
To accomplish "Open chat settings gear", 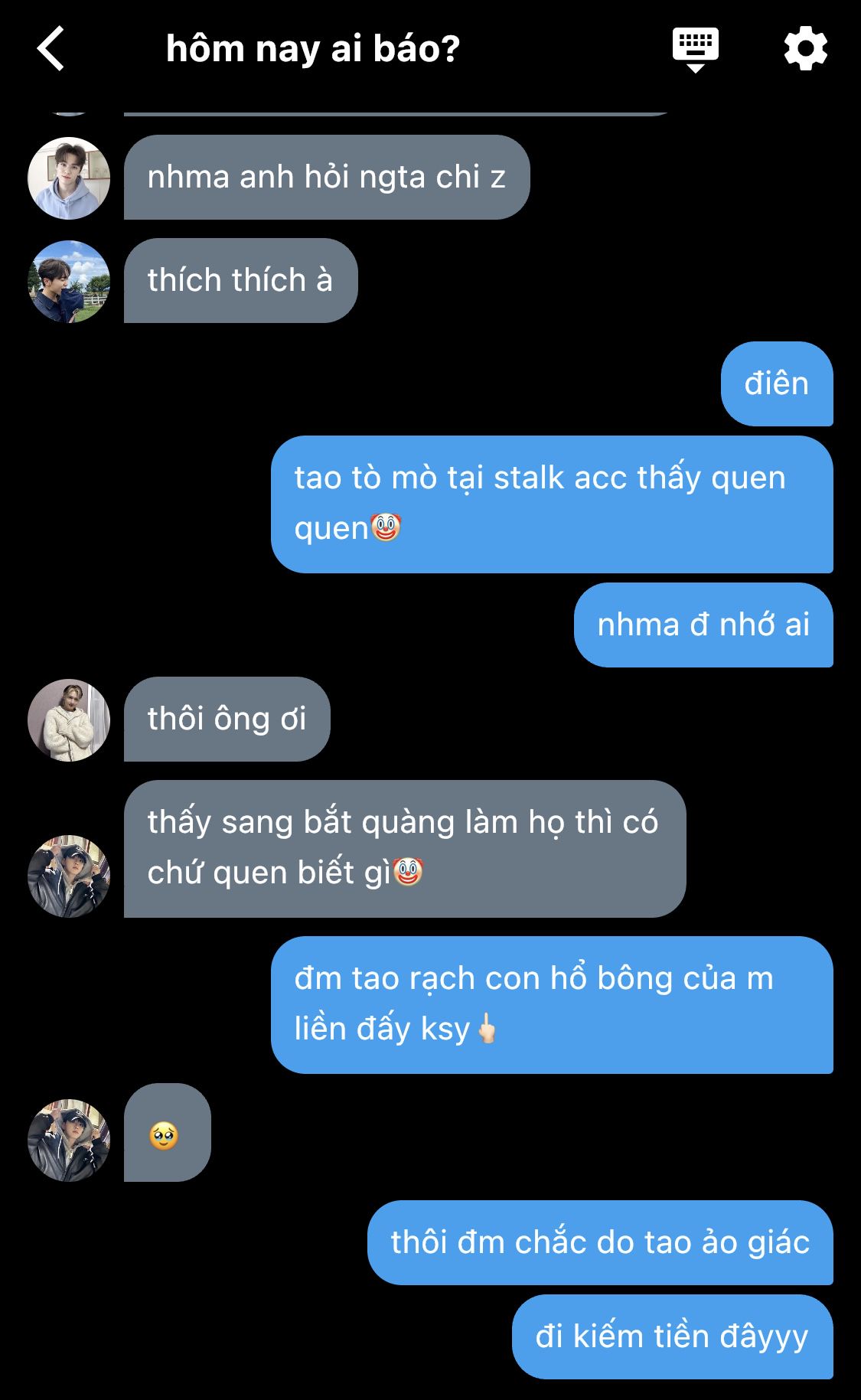I will [806, 49].
